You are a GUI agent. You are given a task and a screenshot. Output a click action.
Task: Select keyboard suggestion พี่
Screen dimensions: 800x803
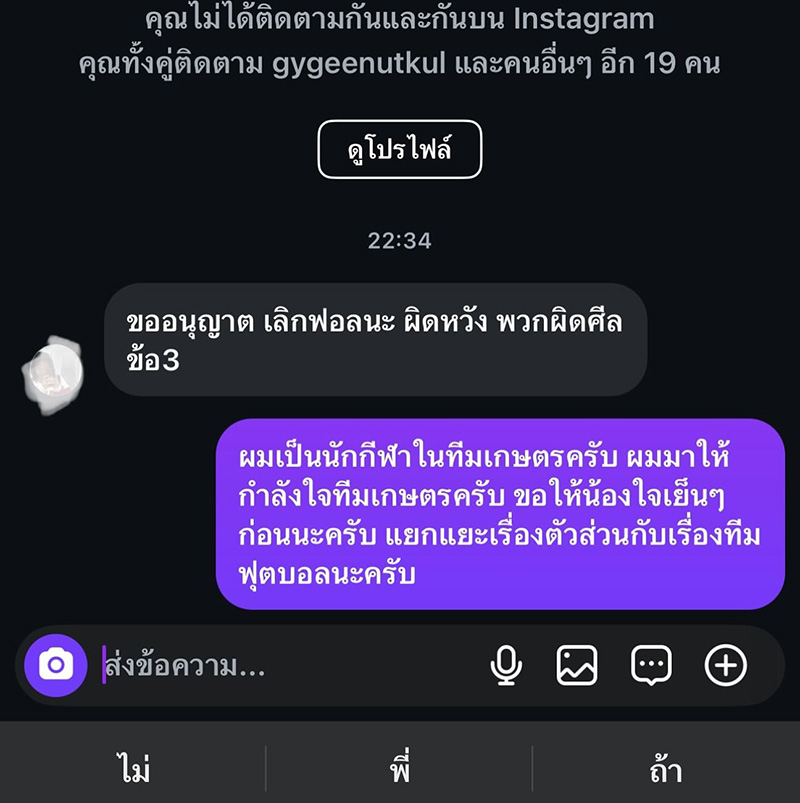401,768
